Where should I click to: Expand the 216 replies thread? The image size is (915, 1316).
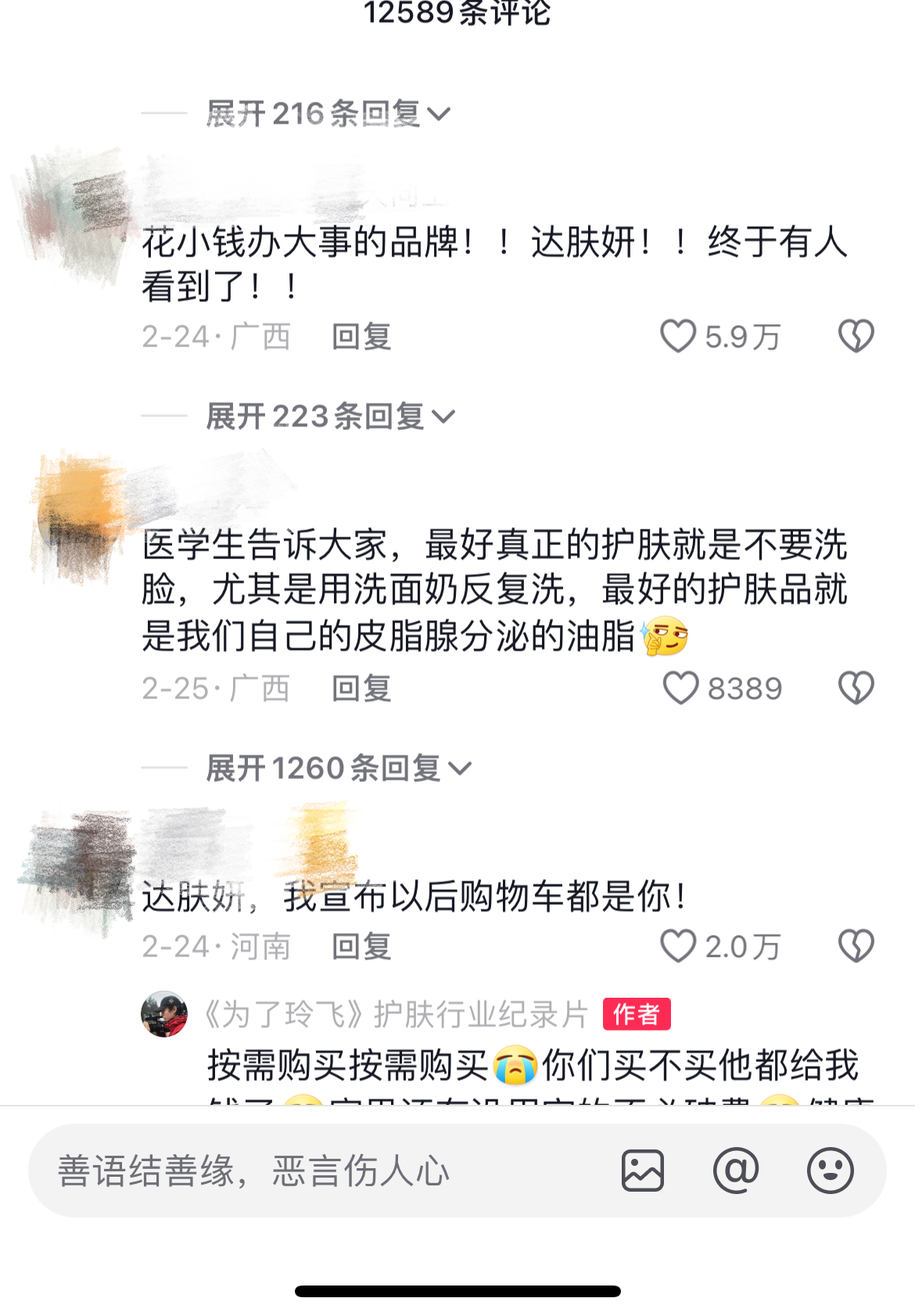coord(327,114)
